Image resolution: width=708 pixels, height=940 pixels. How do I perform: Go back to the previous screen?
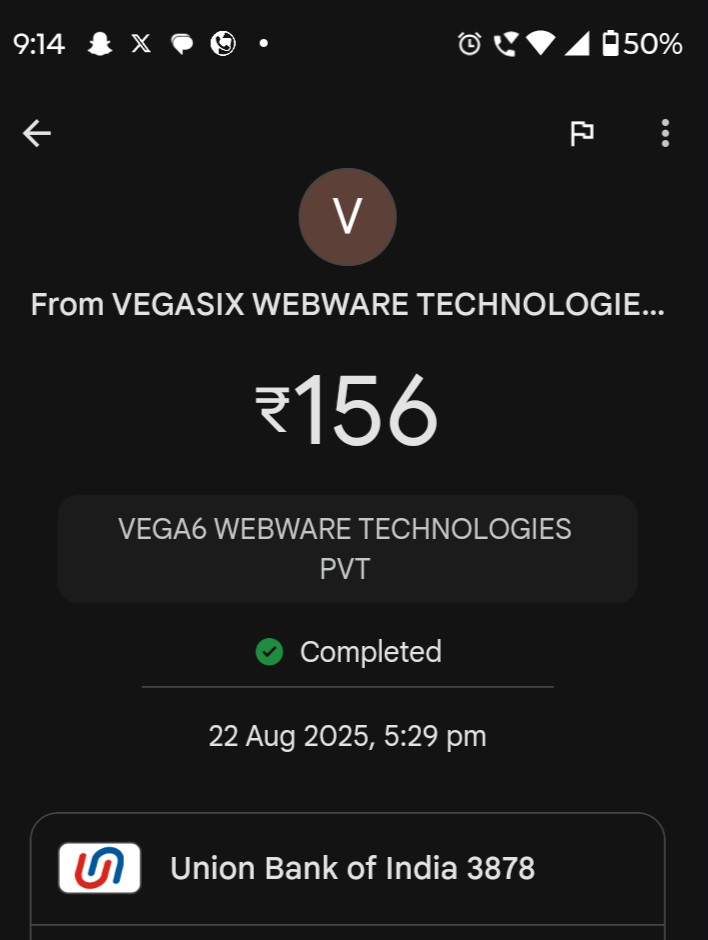click(37, 133)
